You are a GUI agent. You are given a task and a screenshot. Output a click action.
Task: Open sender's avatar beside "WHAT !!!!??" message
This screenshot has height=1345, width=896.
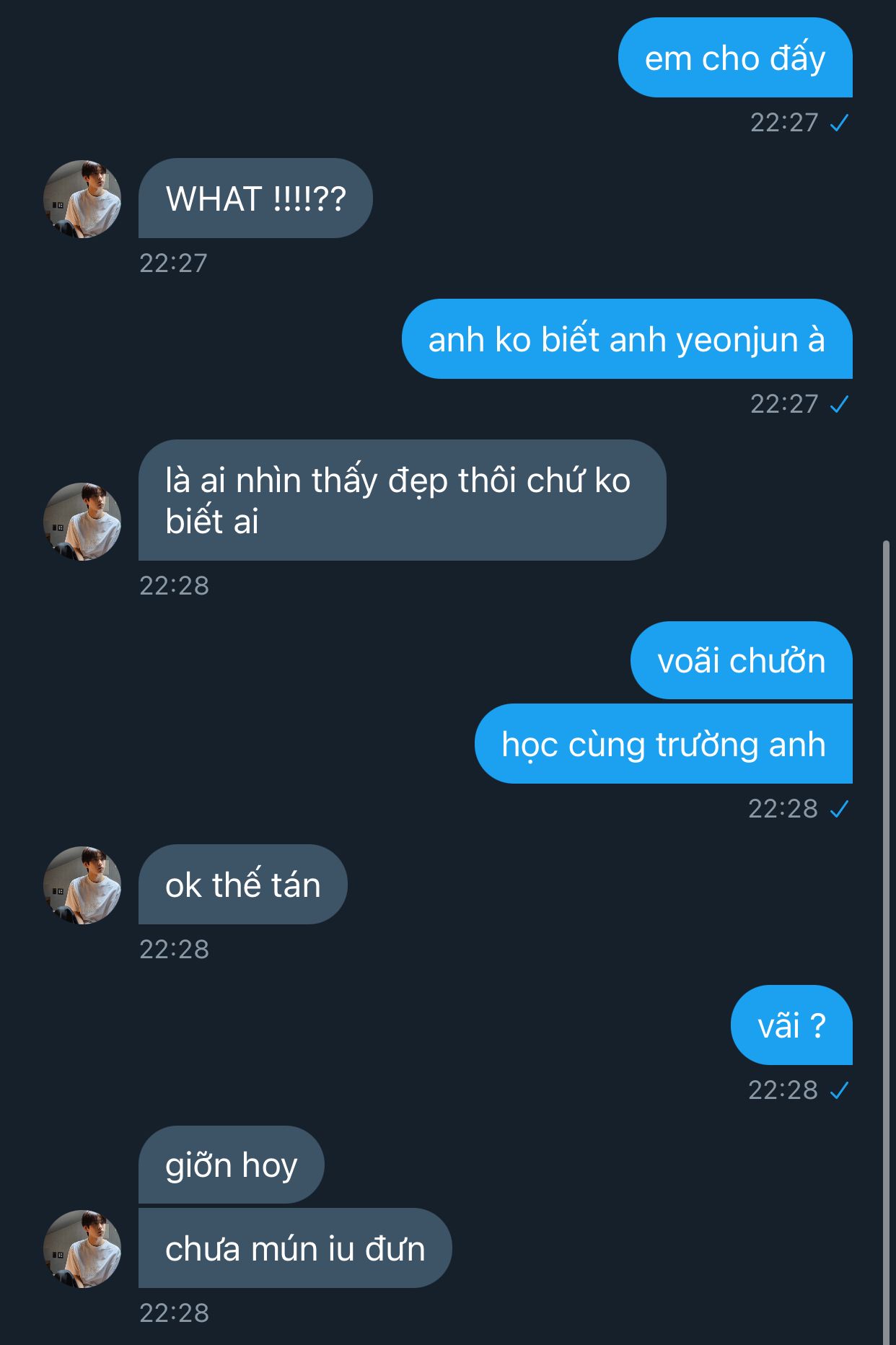[82, 199]
